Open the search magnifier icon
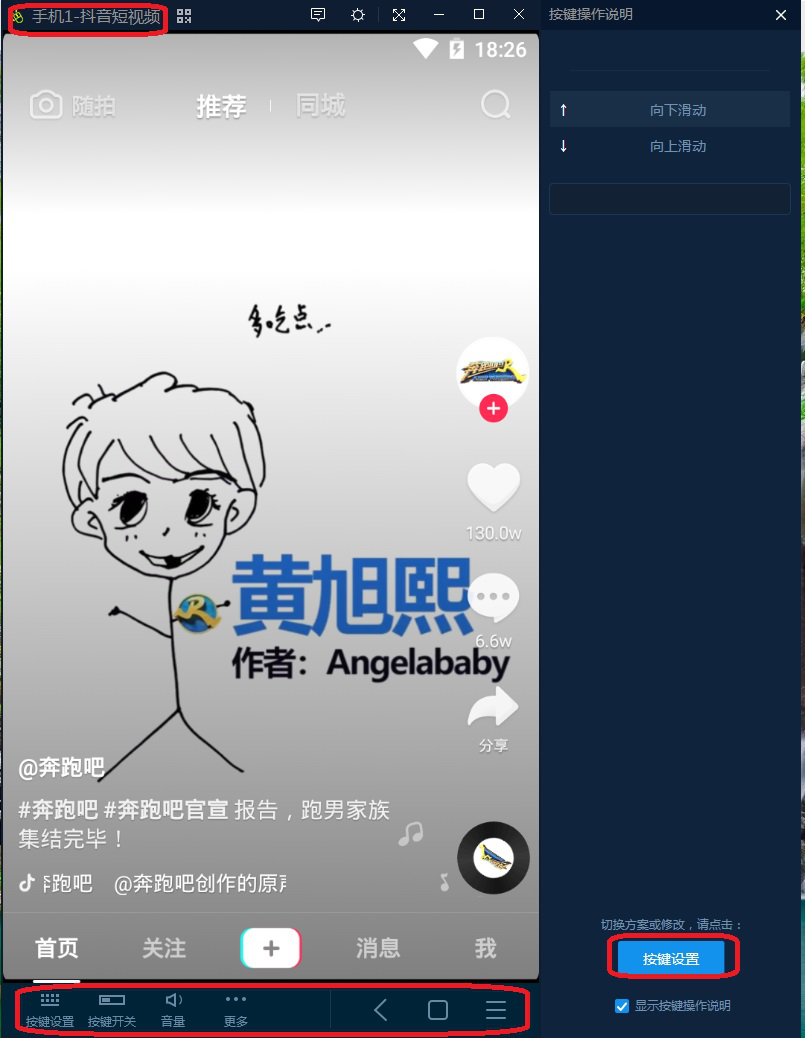Viewport: 805px width, 1038px height. point(496,105)
